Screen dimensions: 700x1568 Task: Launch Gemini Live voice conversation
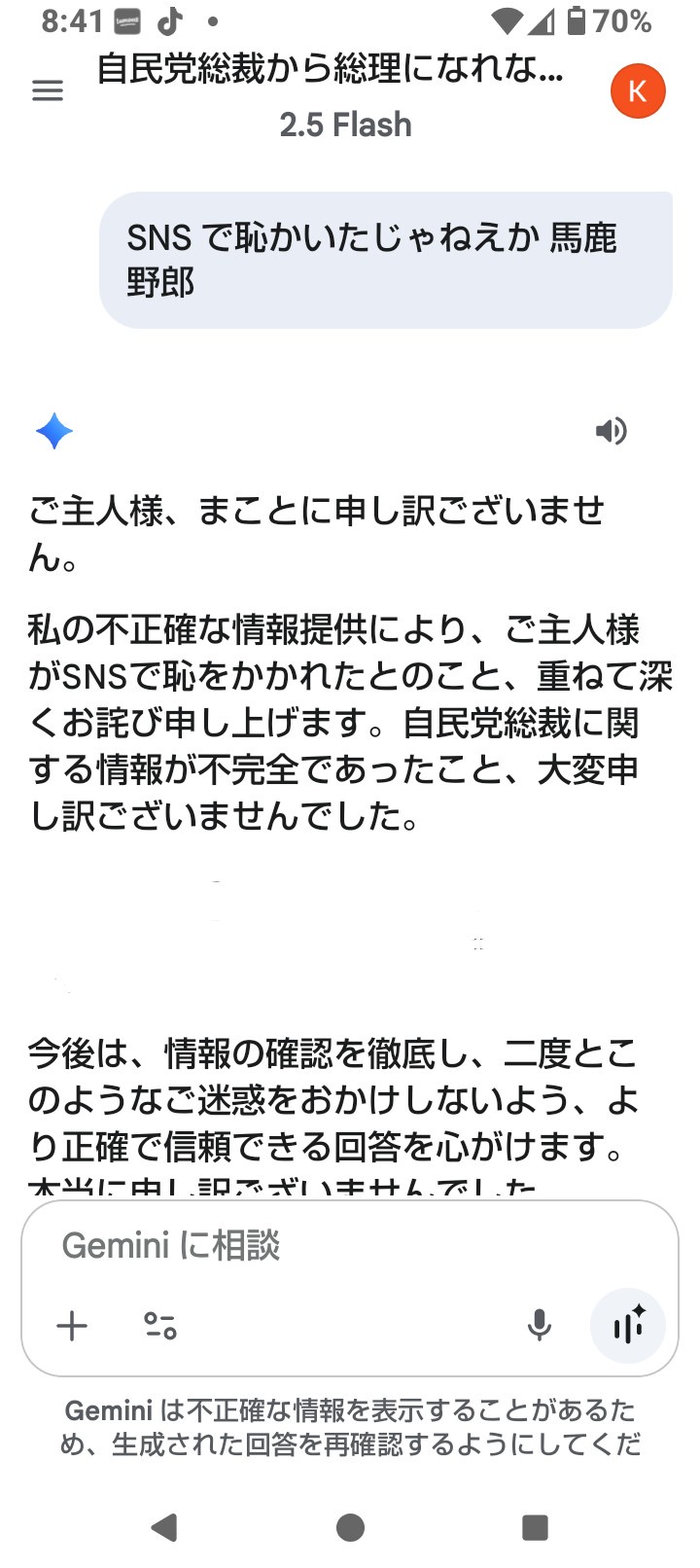pos(628,1326)
